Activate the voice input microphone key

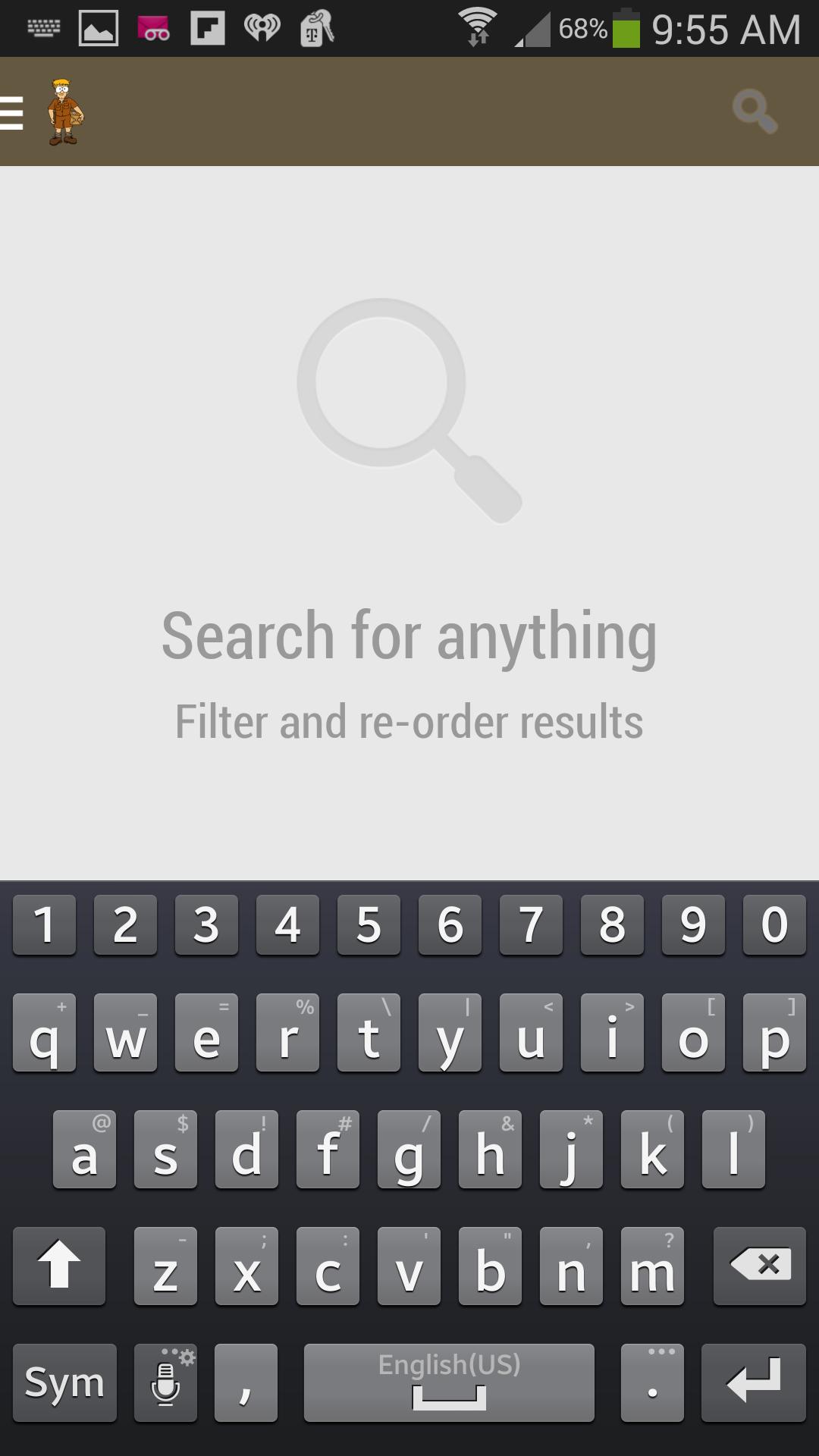pos(165,1382)
